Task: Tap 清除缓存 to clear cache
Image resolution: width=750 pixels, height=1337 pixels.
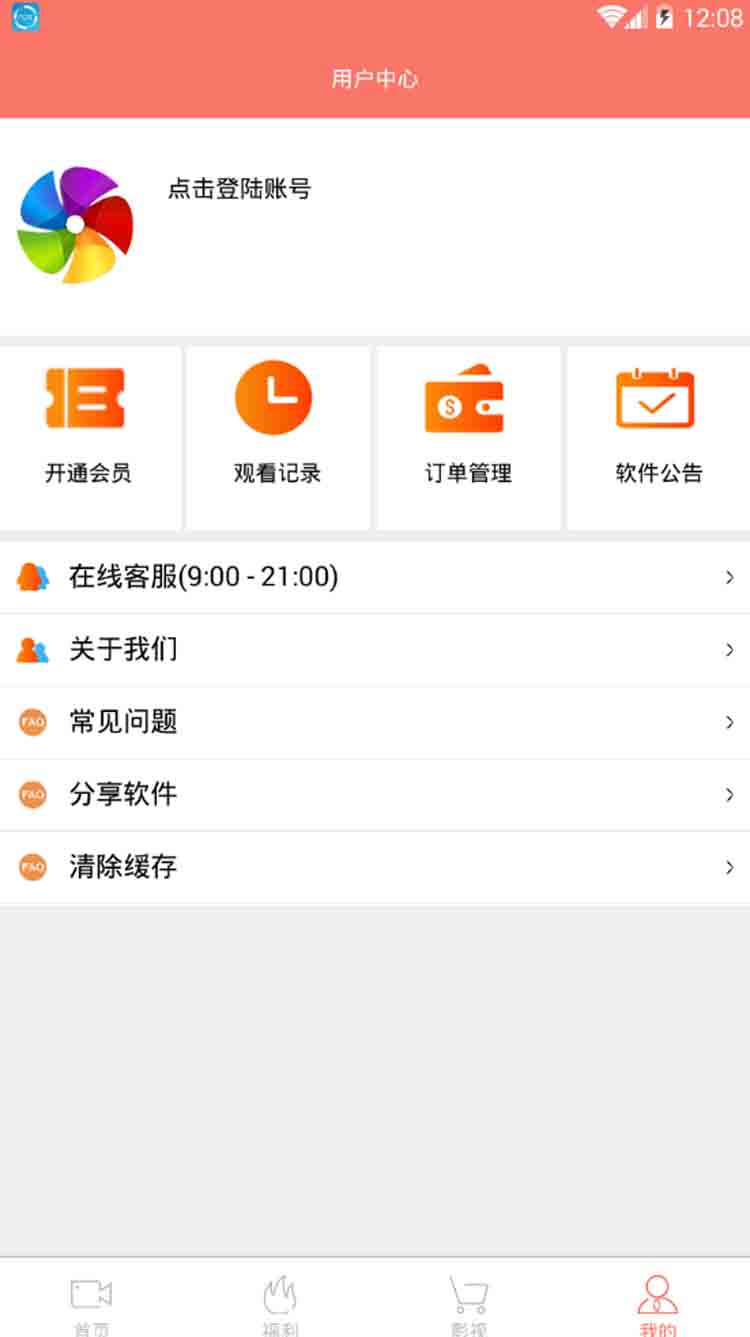Action: point(374,866)
